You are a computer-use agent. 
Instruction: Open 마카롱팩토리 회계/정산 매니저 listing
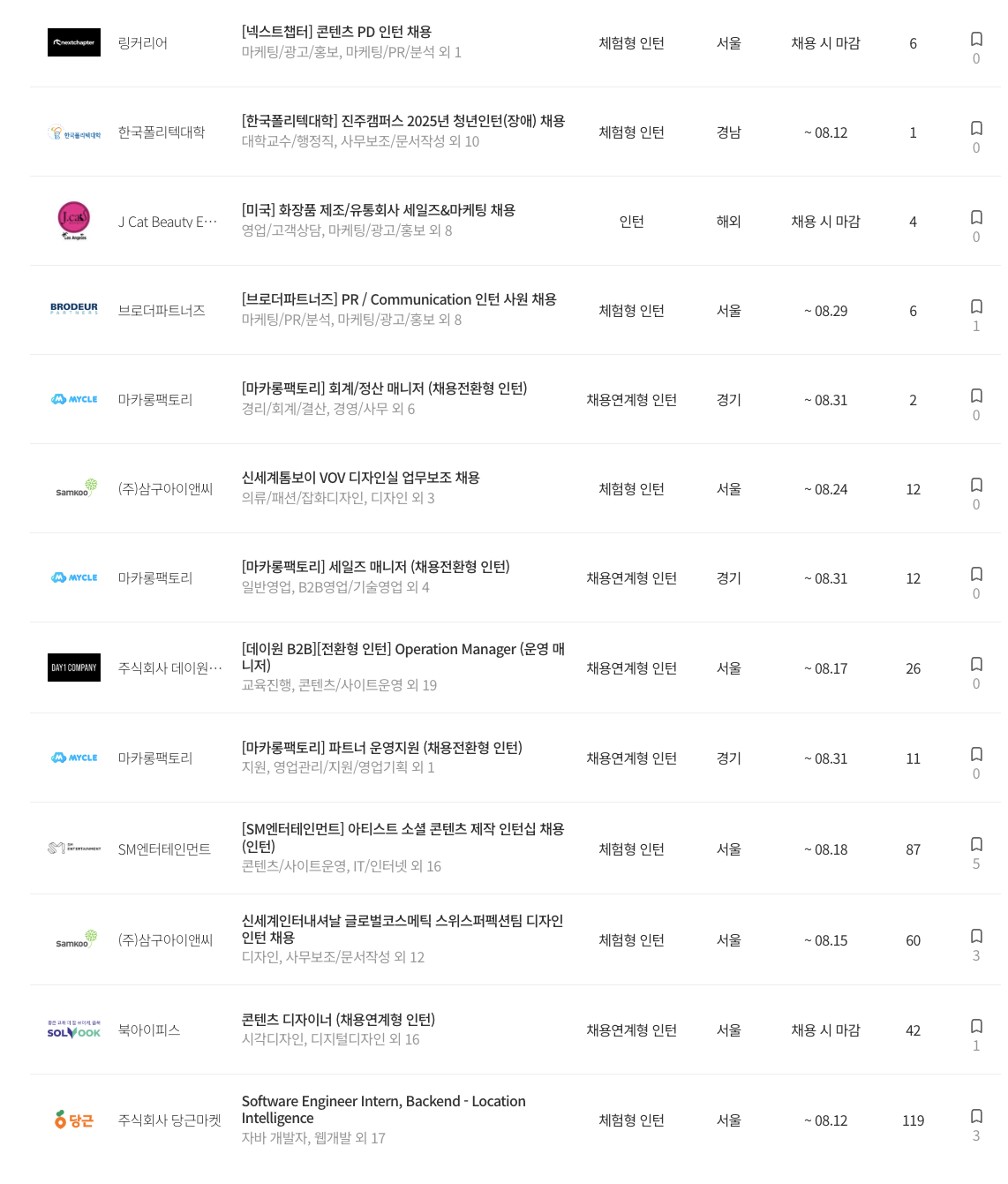pyautogui.click(x=384, y=388)
